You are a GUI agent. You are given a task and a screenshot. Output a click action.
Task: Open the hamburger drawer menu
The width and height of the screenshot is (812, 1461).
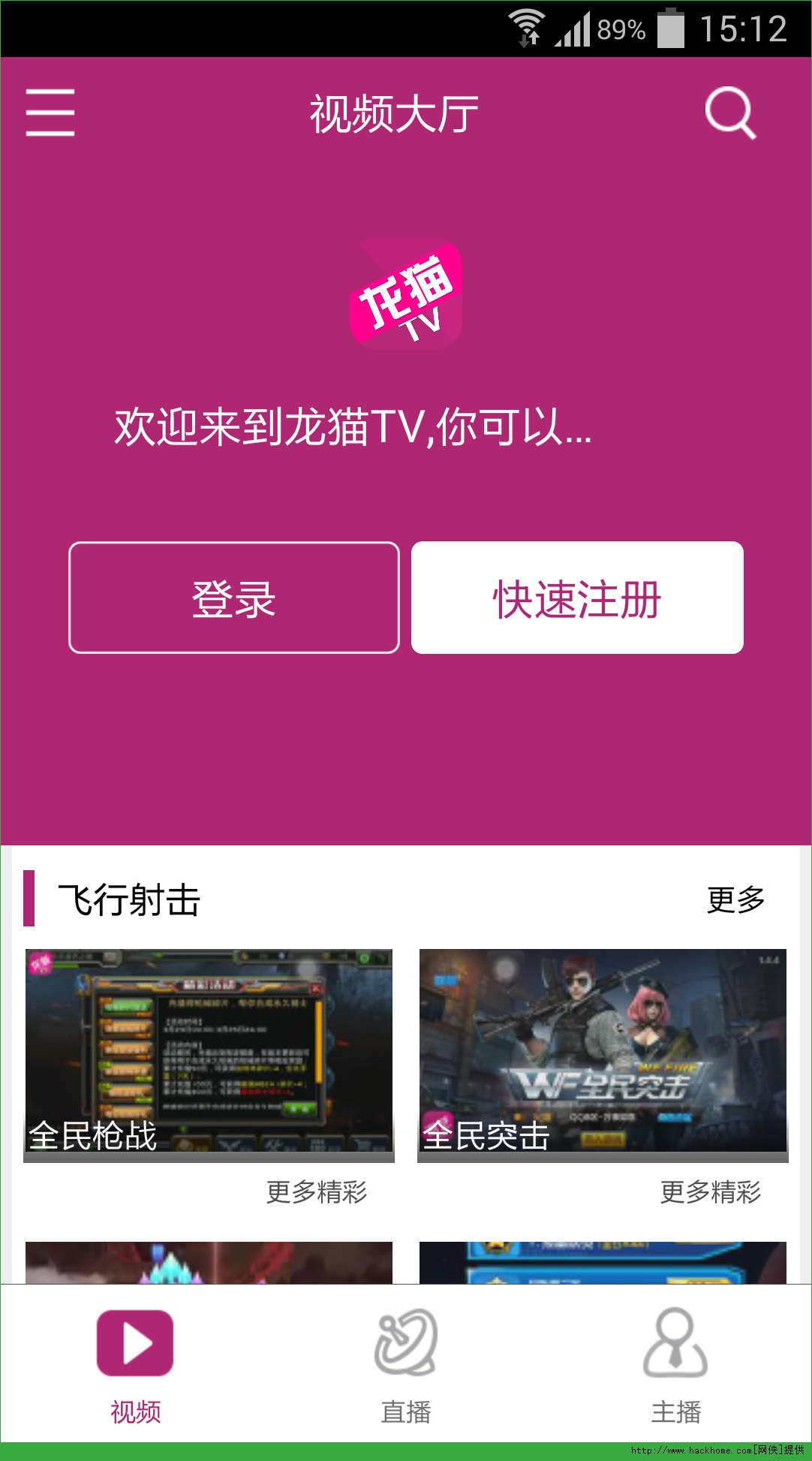click(x=50, y=113)
